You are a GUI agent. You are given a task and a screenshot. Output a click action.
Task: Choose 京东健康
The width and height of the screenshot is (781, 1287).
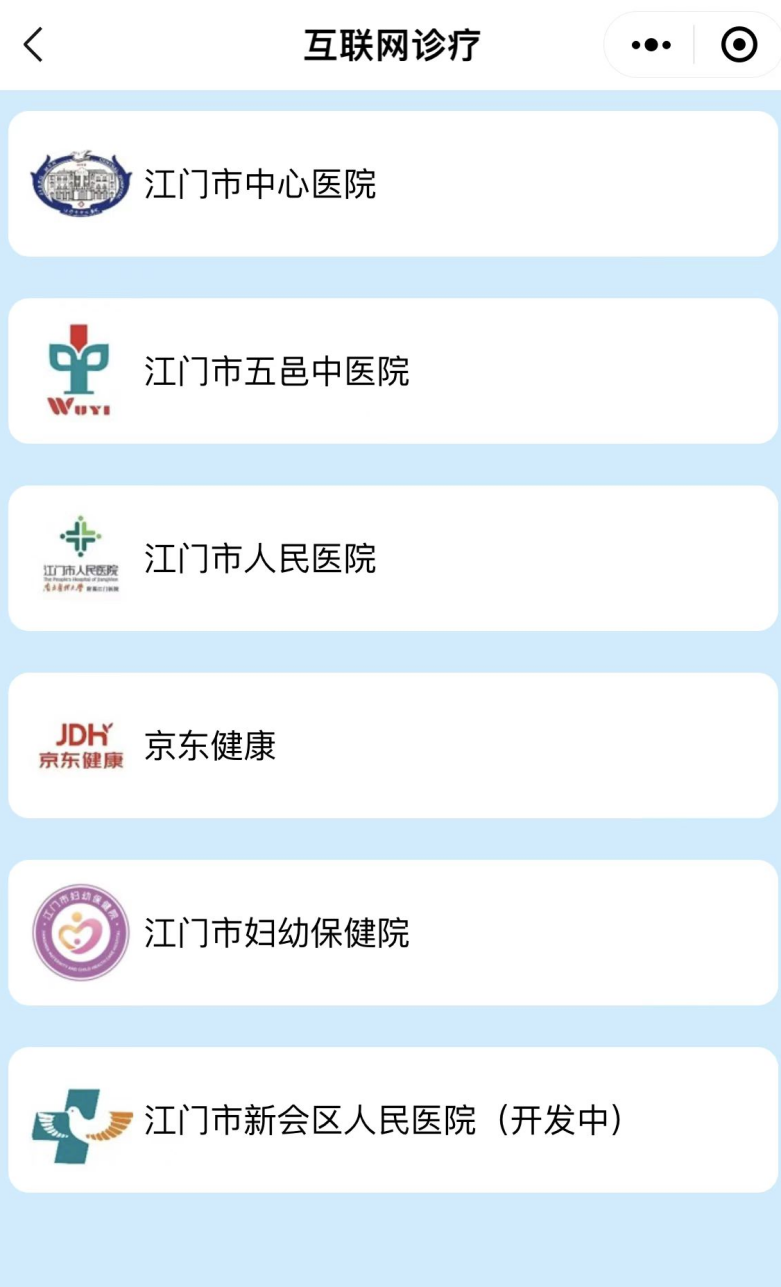coord(392,745)
